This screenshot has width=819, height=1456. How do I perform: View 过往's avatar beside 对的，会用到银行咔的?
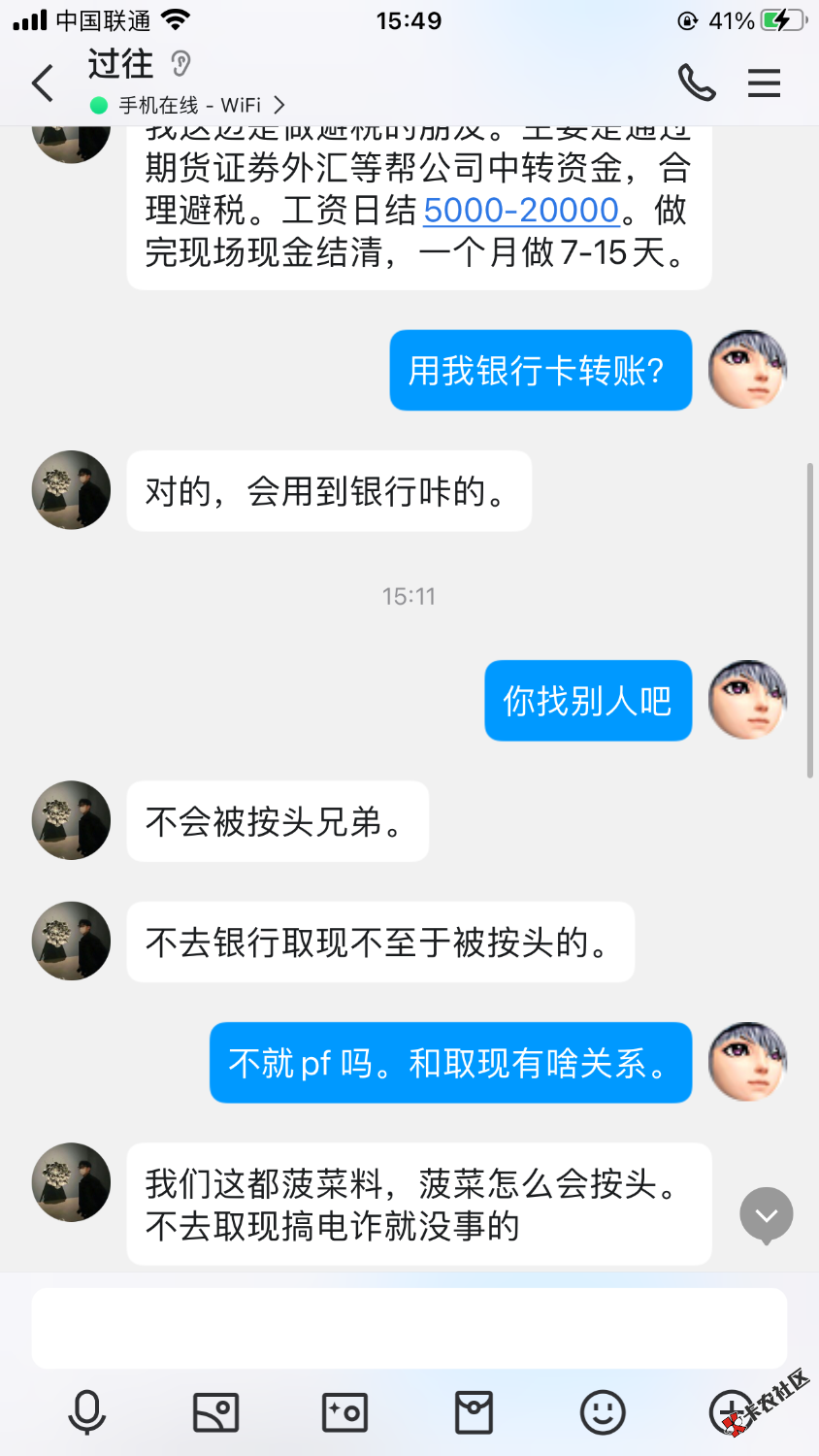[71, 490]
